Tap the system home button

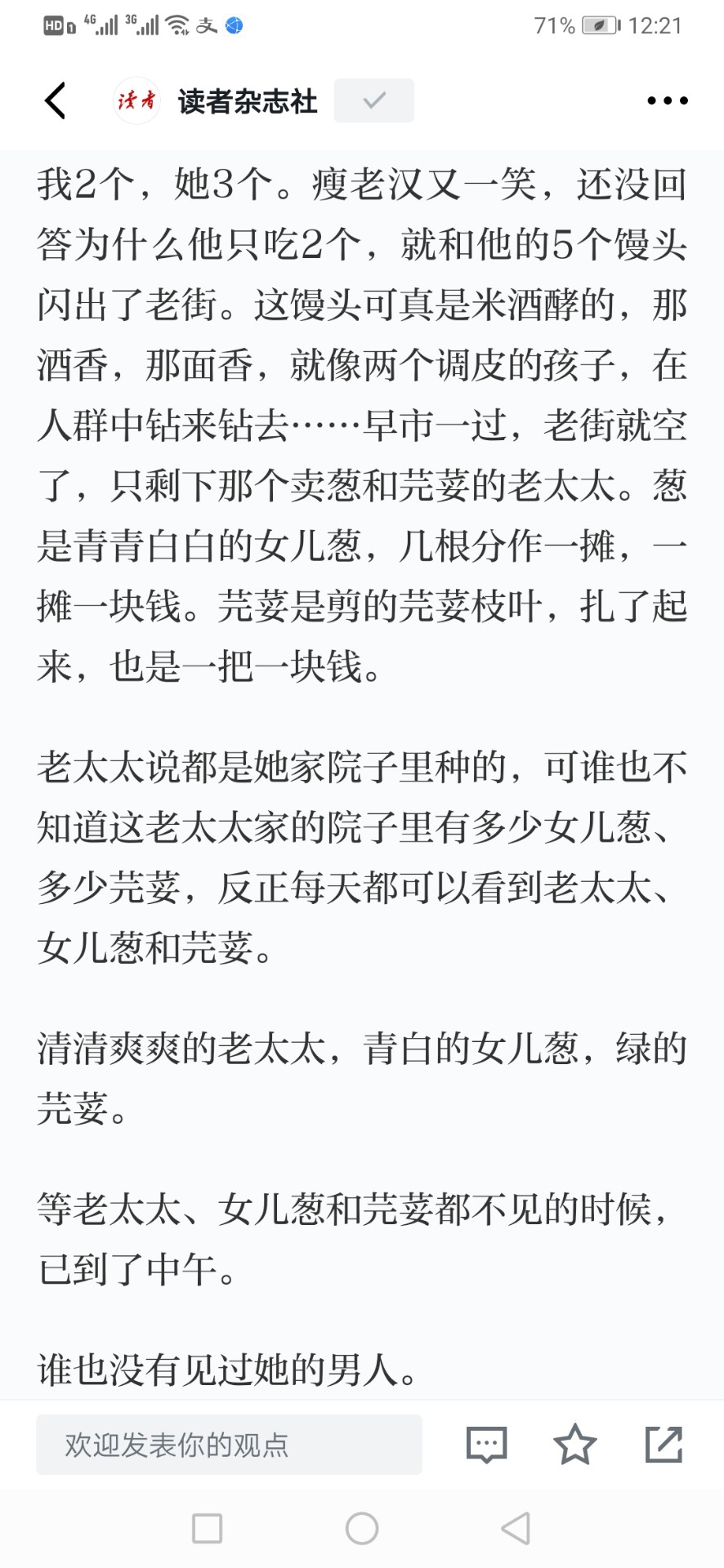[362, 1528]
